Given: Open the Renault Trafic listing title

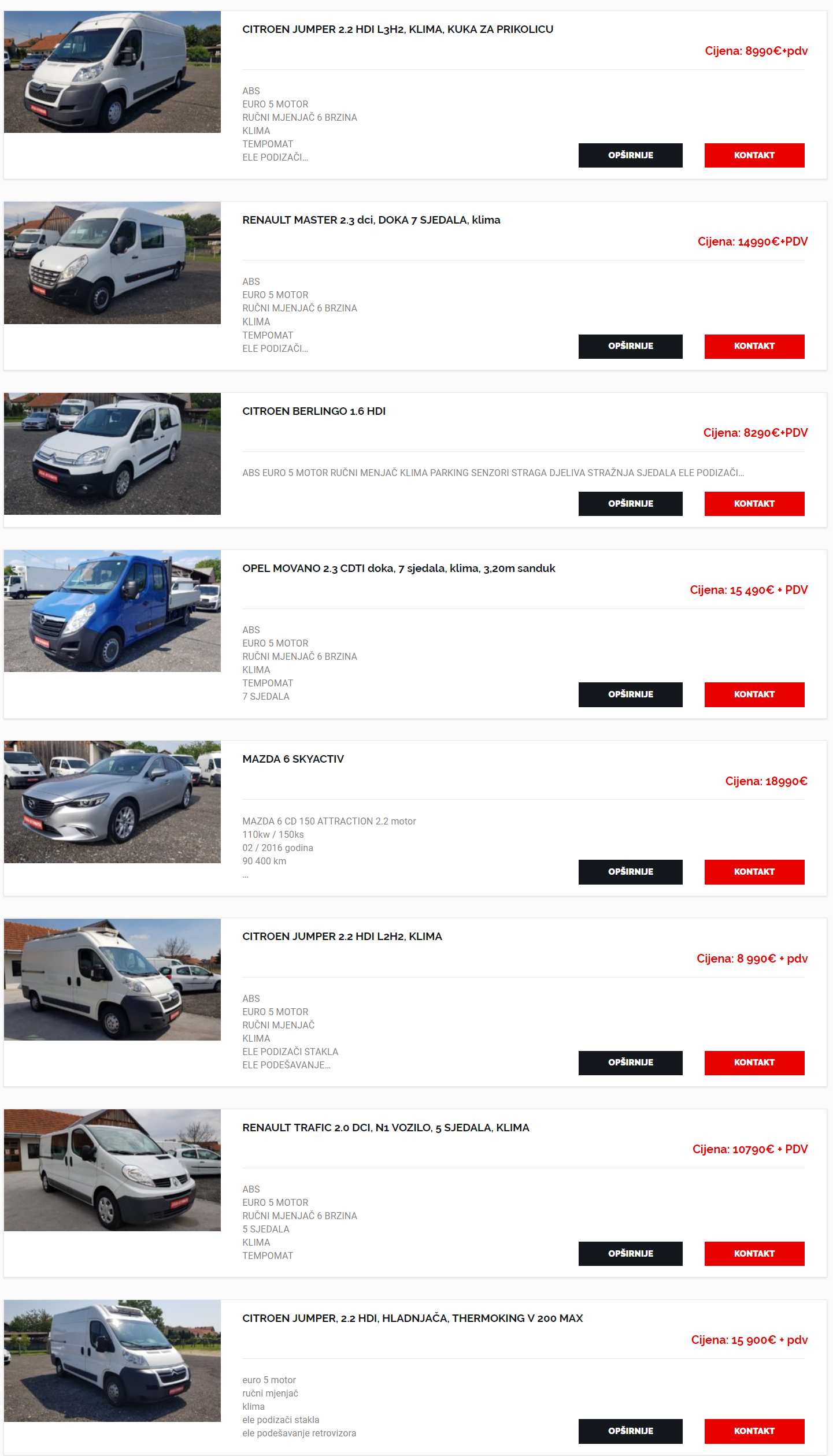Looking at the screenshot, I should pos(386,1127).
